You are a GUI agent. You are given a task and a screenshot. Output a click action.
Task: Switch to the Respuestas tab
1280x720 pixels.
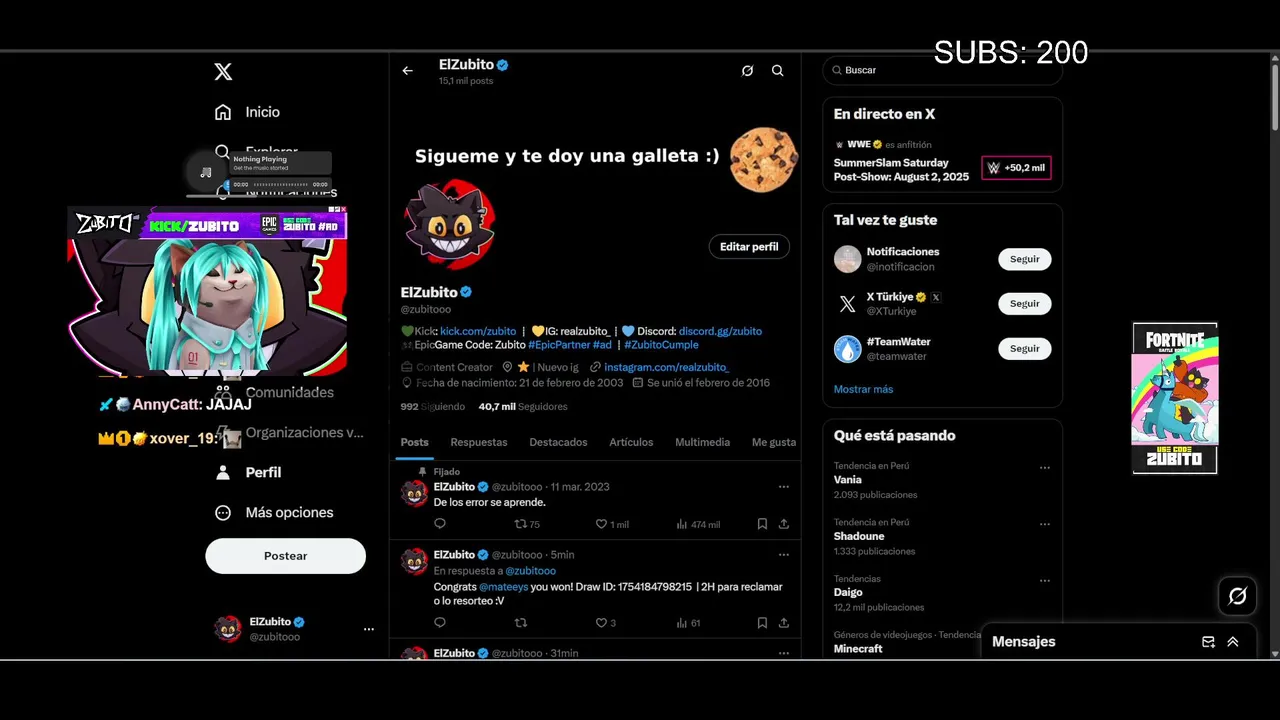(478, 442)
